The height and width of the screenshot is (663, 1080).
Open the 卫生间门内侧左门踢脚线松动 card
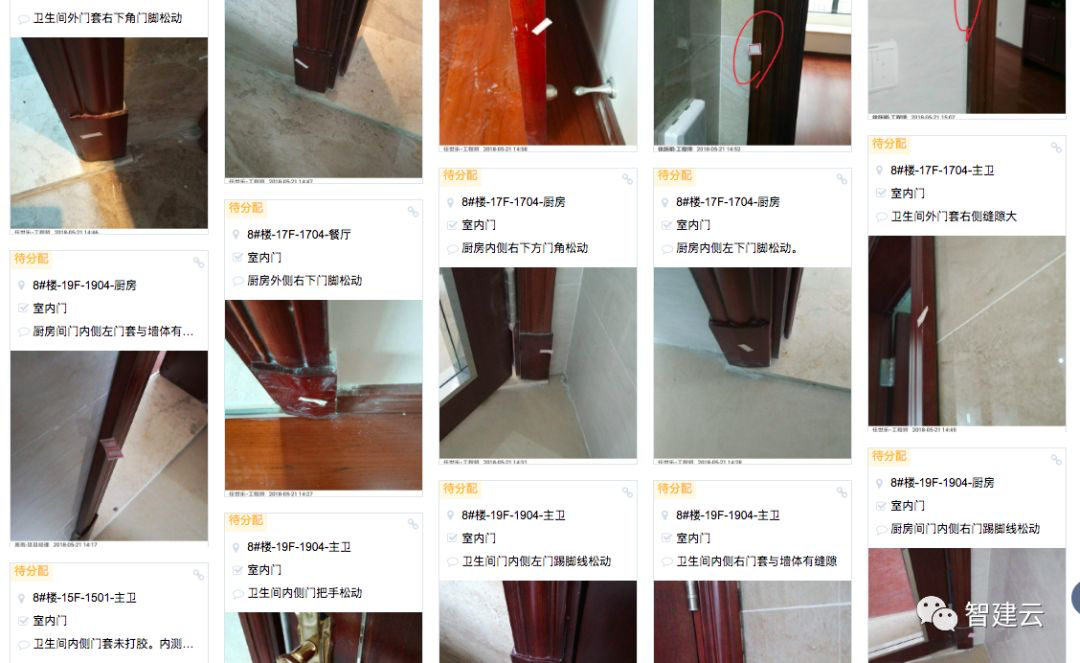tap(535, 561)
